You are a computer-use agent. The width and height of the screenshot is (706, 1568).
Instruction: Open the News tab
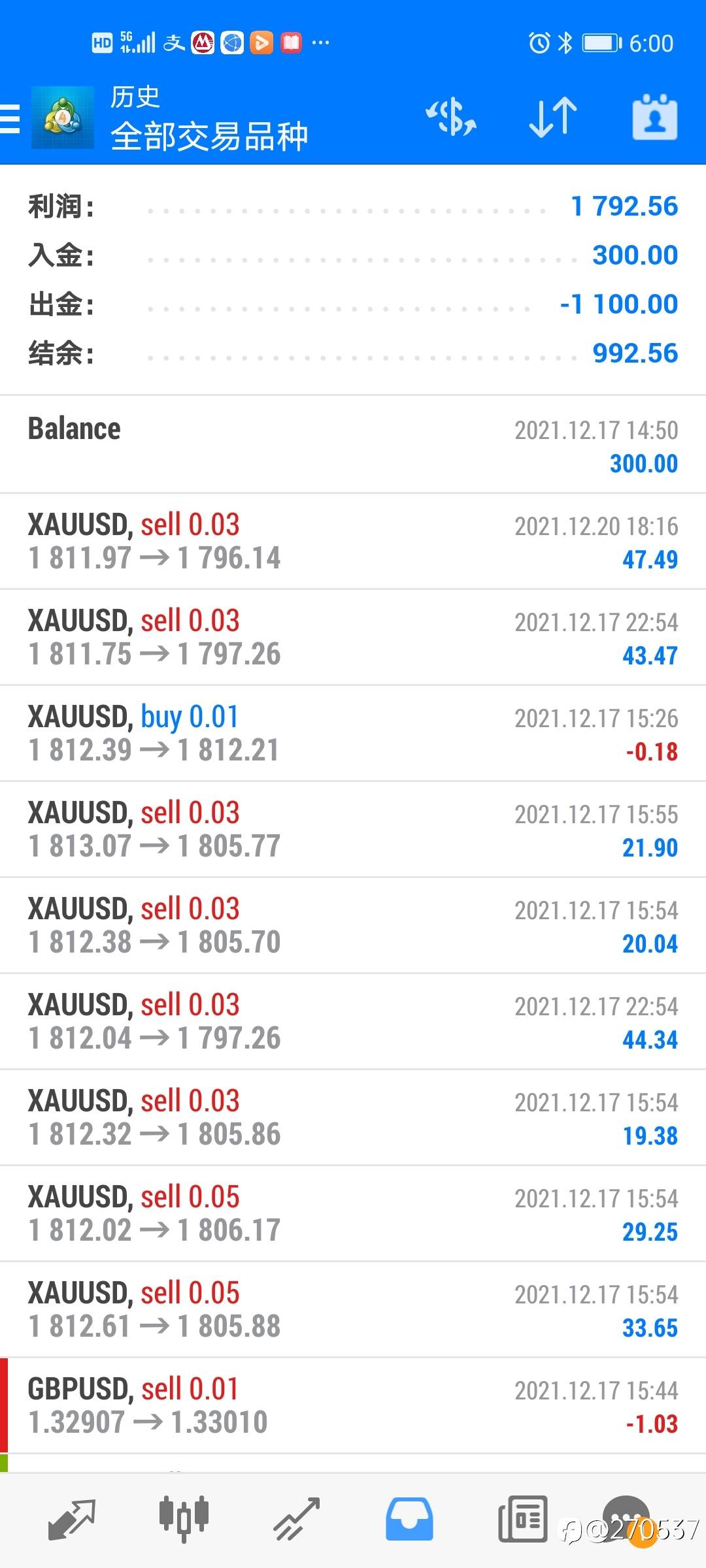click(522, 1519)
